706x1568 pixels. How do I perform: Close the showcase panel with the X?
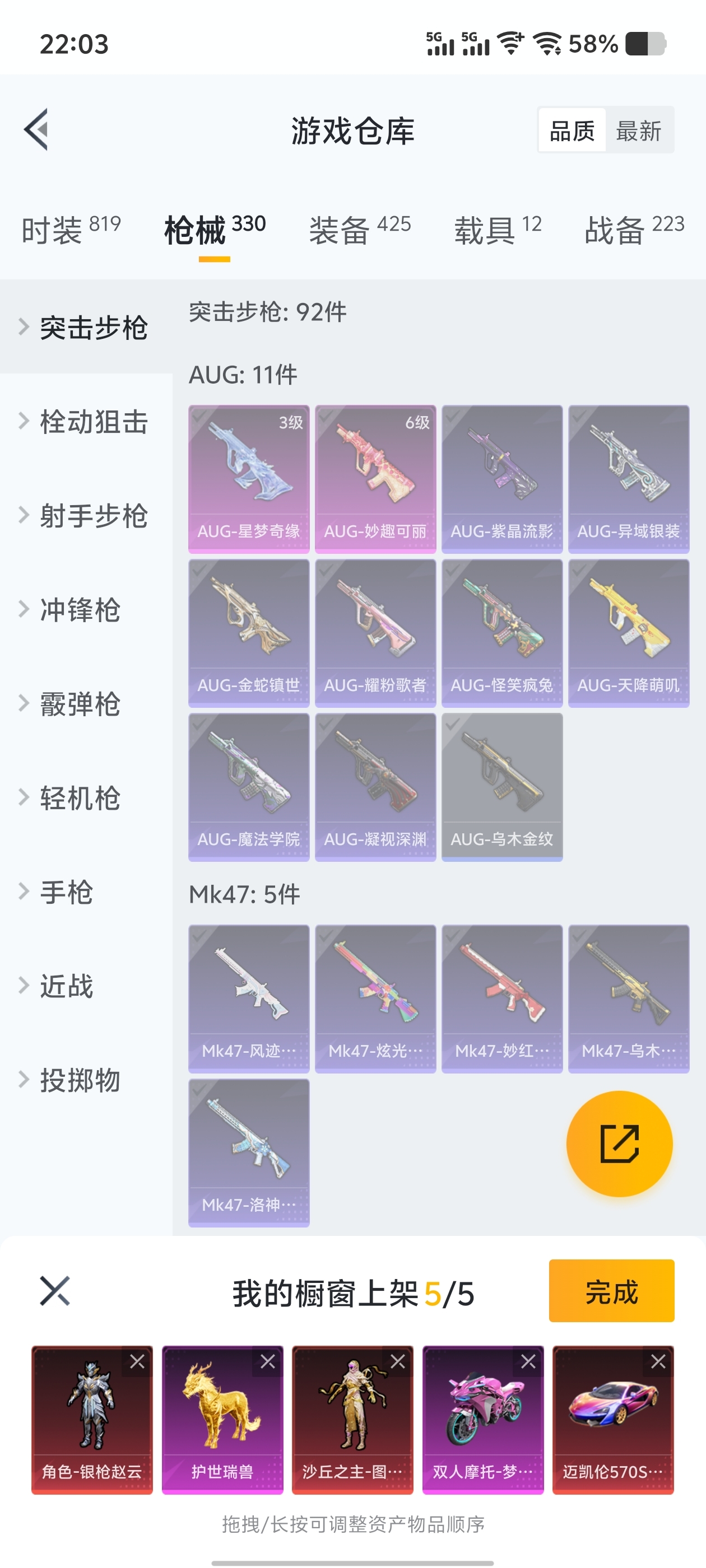pyautogui.click(x=55, y=1291)
